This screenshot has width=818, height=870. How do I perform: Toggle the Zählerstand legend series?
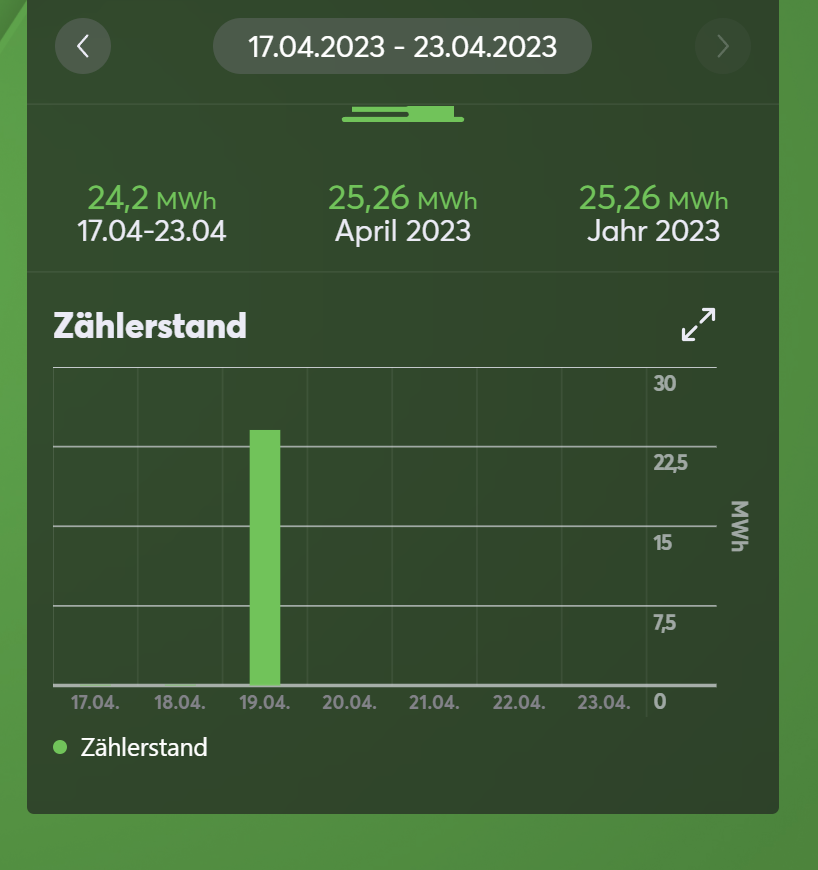click(132, 747)
